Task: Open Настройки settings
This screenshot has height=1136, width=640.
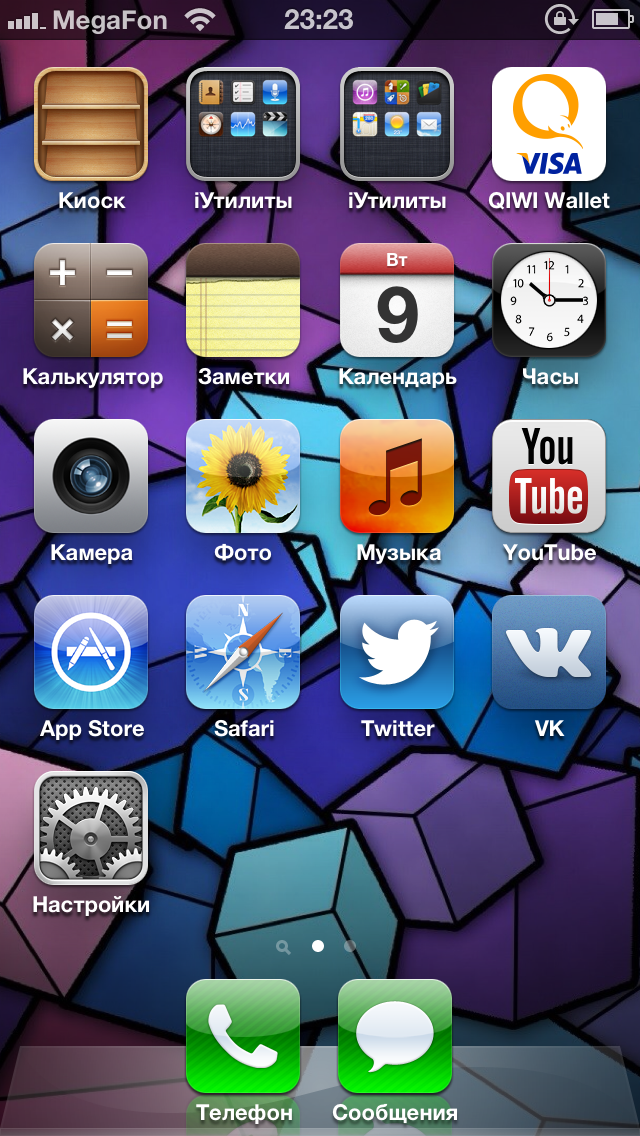Action: pos(91,828)
